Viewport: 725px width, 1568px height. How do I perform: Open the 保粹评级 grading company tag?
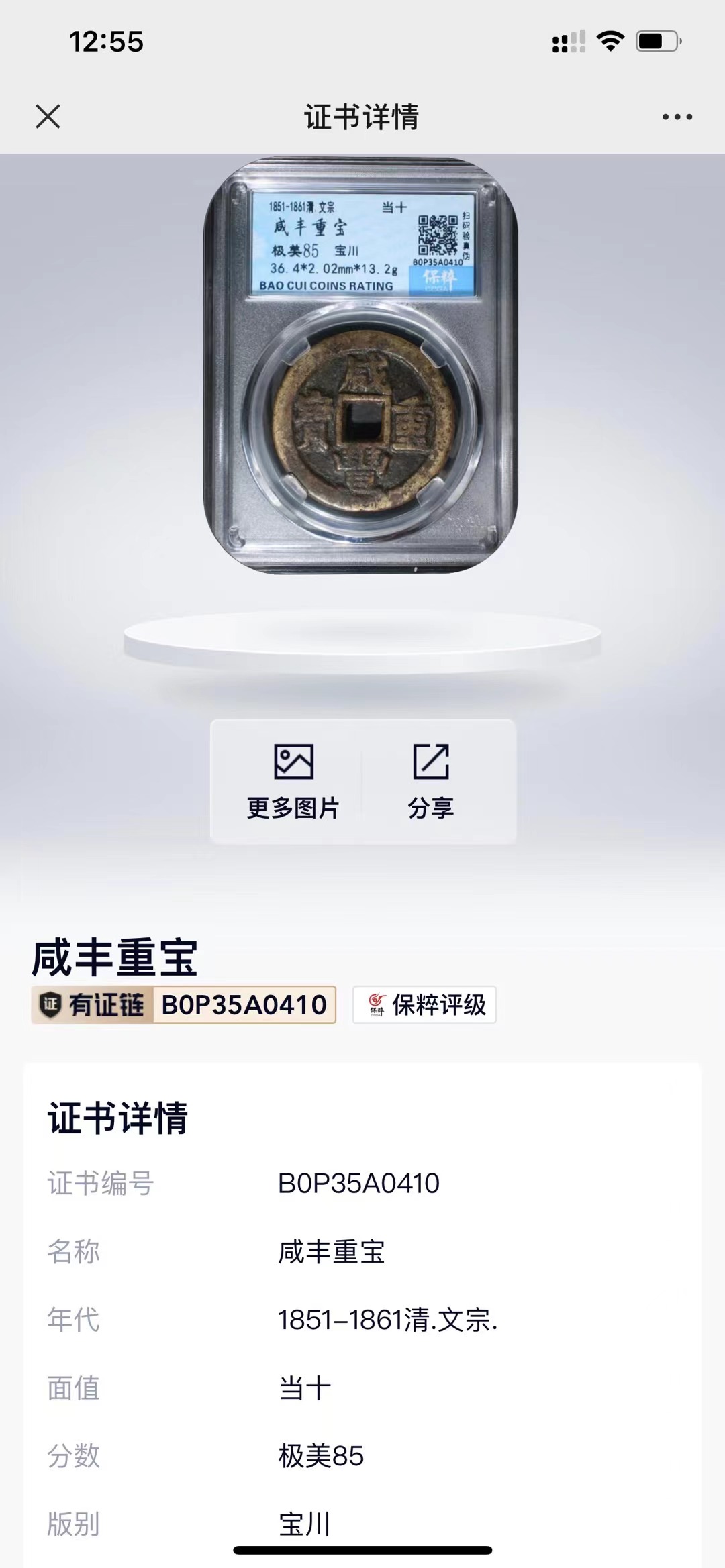click(425, 1004)
